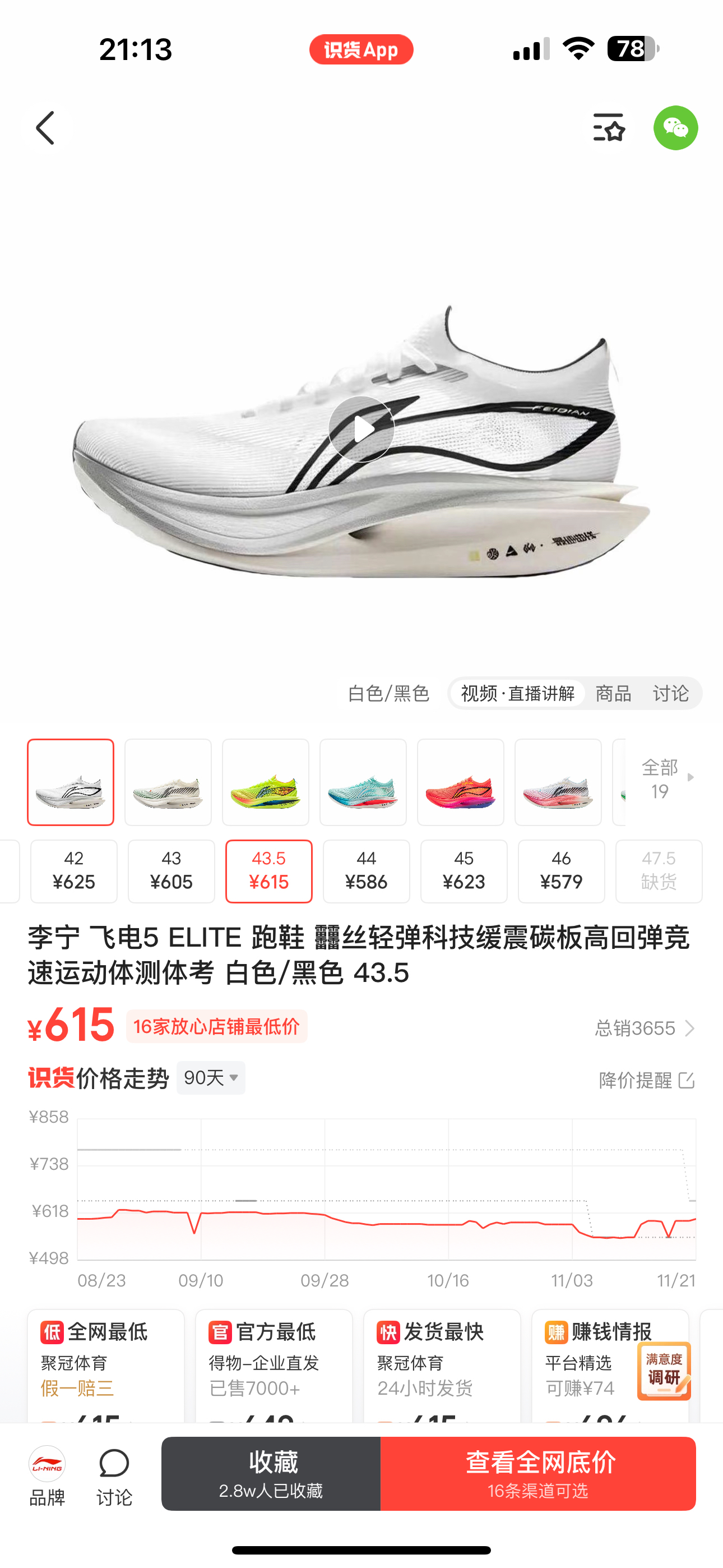
Task: Set a 降价提醒 price drop alert
Action: tap(646, 1081)
